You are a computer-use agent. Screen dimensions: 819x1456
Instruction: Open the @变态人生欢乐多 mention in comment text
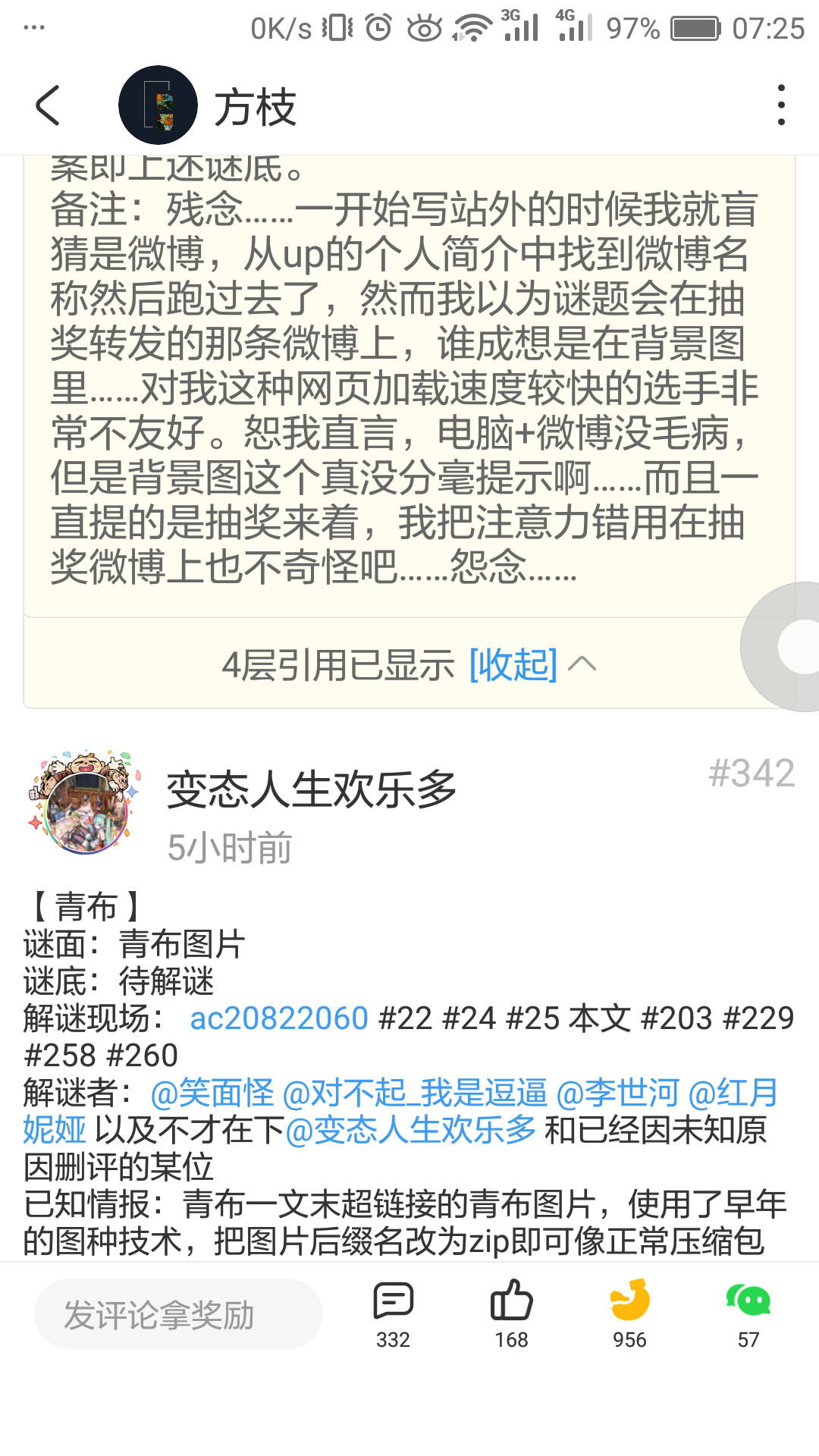click(x=411, y=1130)
